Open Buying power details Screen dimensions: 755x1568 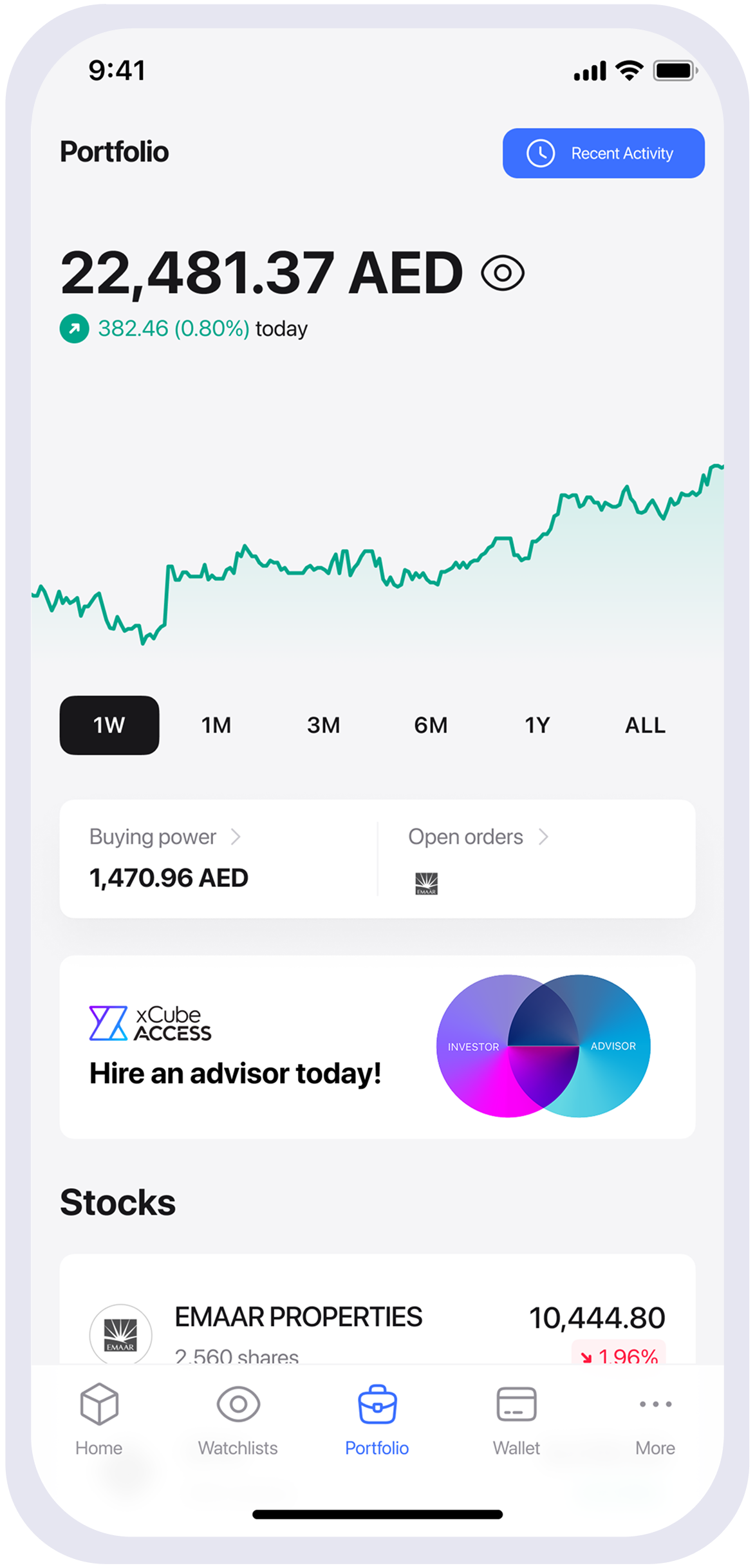(219, 859)
